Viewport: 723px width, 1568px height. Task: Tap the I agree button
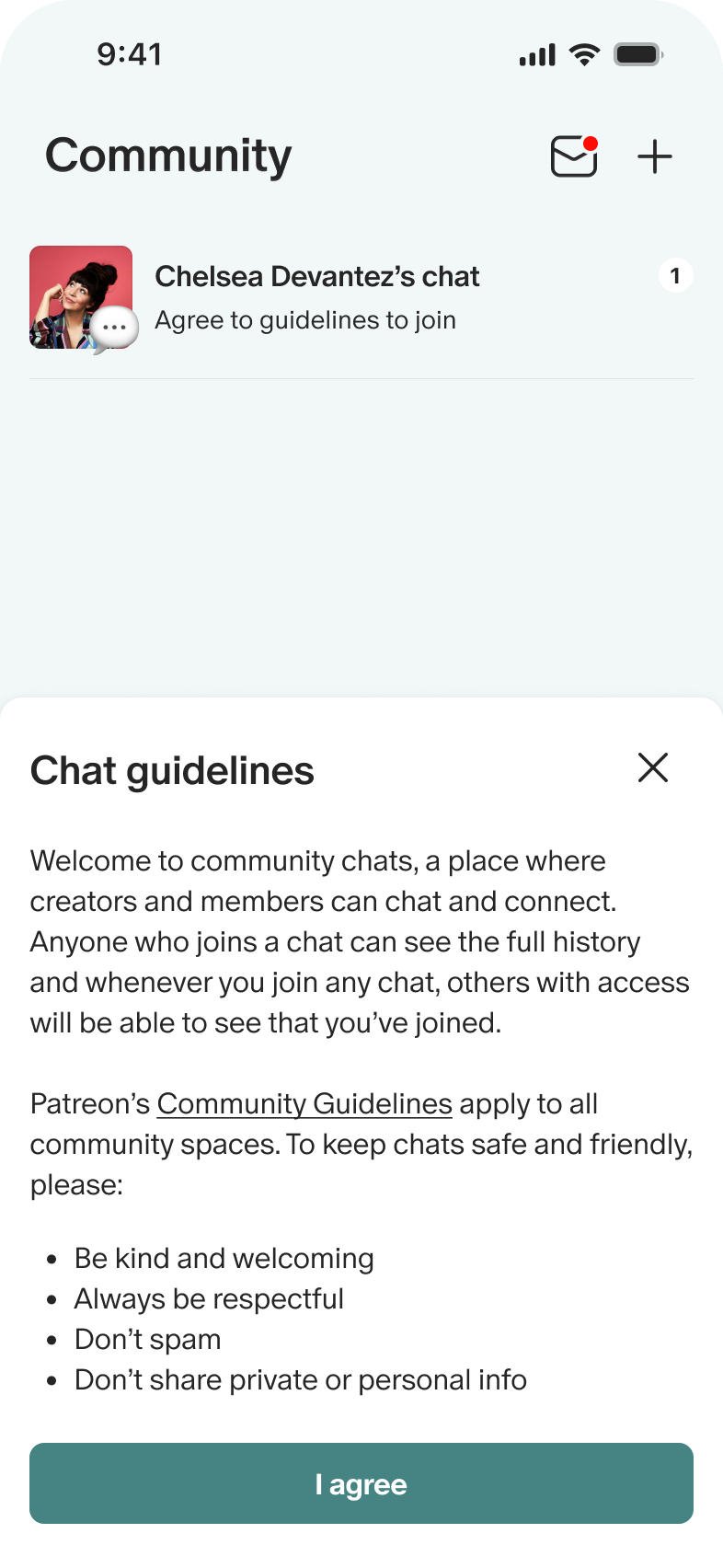(361, 1483)
